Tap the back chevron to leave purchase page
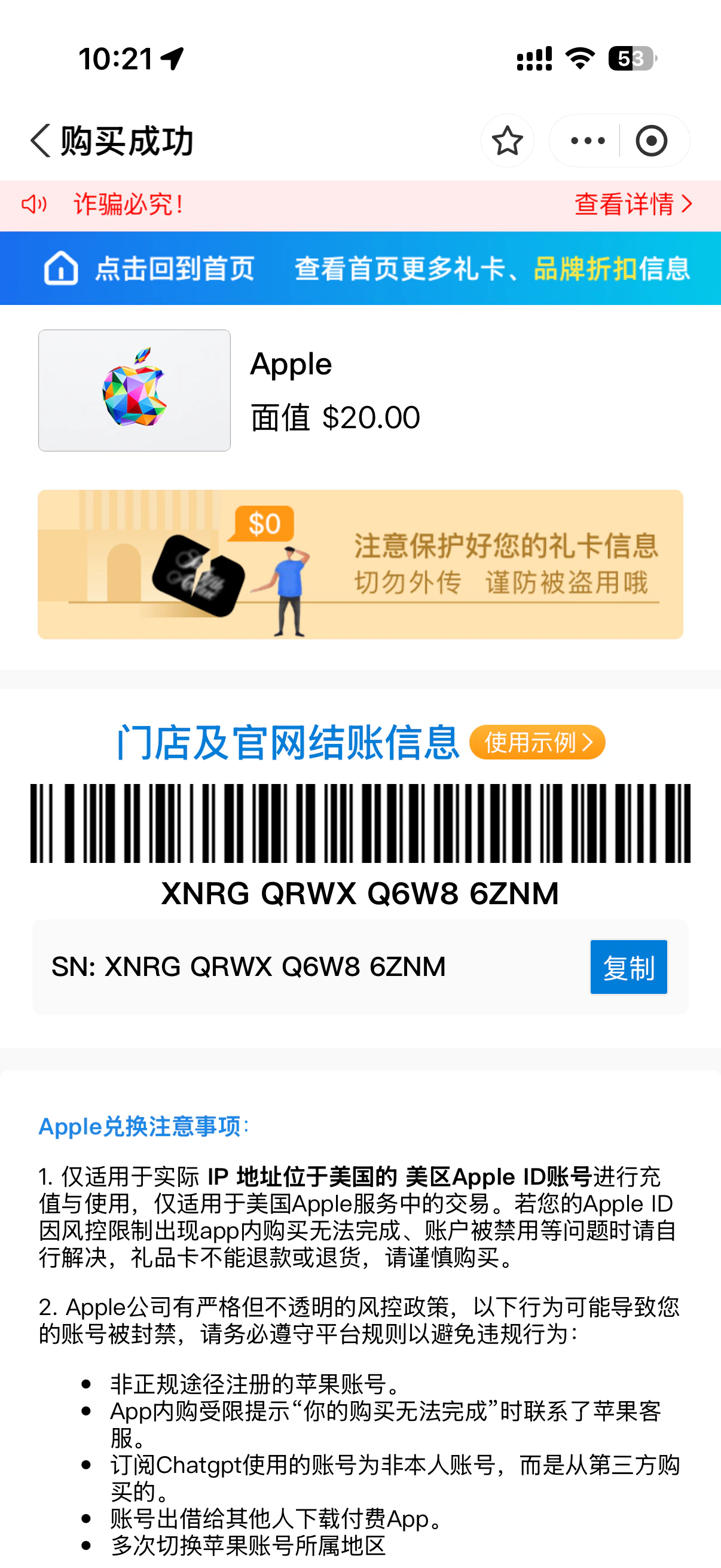This screenshot has height=1568, width=721. (x=40, y=140)
